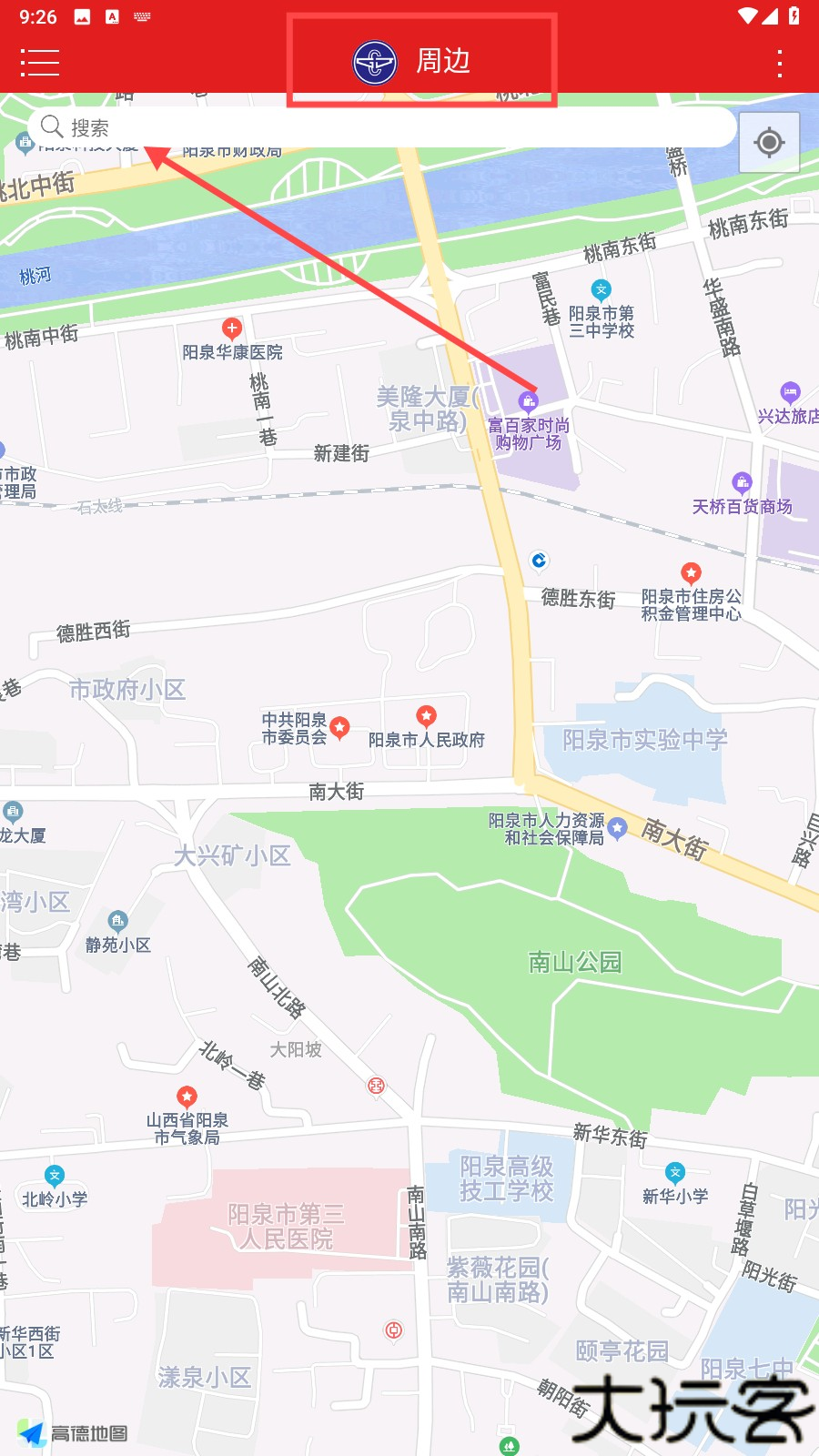
Task: Select 阳泉华康医院 map marker
Action: tap(232, 329)
